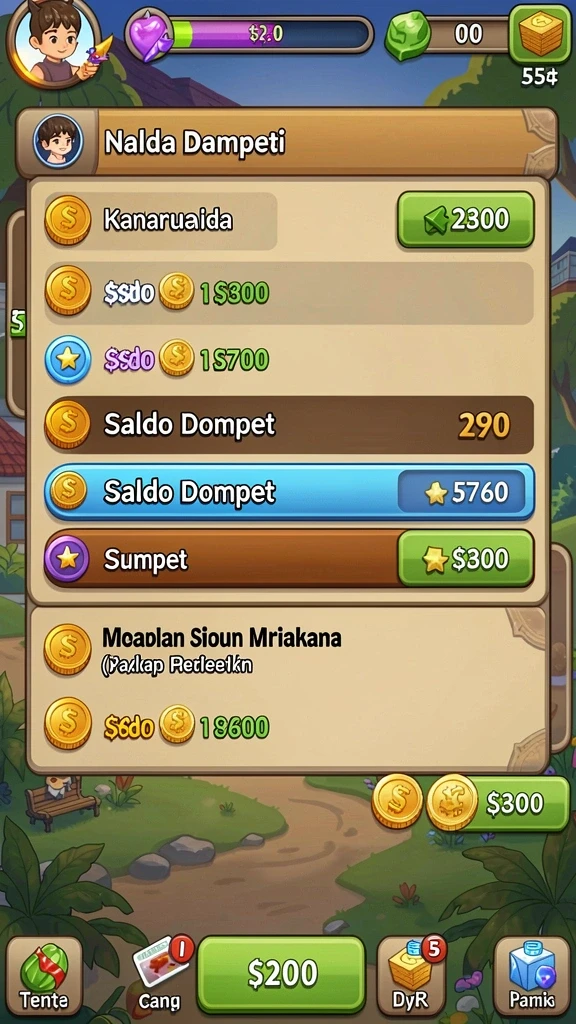Tap the $300 button on Sumpet row
This screenshot has height=1024, width=576.
[x=466, y=558]
